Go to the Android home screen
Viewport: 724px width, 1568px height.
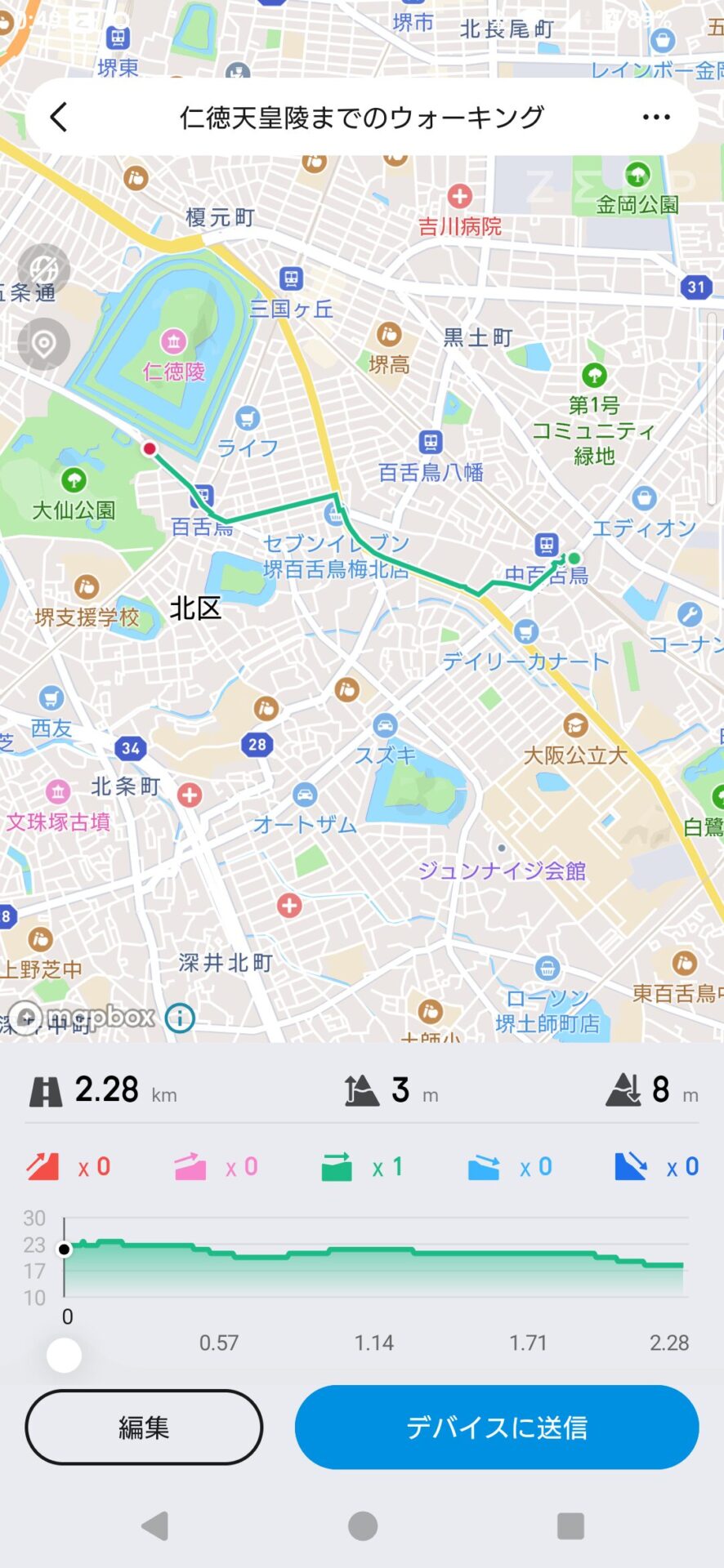coord(362,1525)
